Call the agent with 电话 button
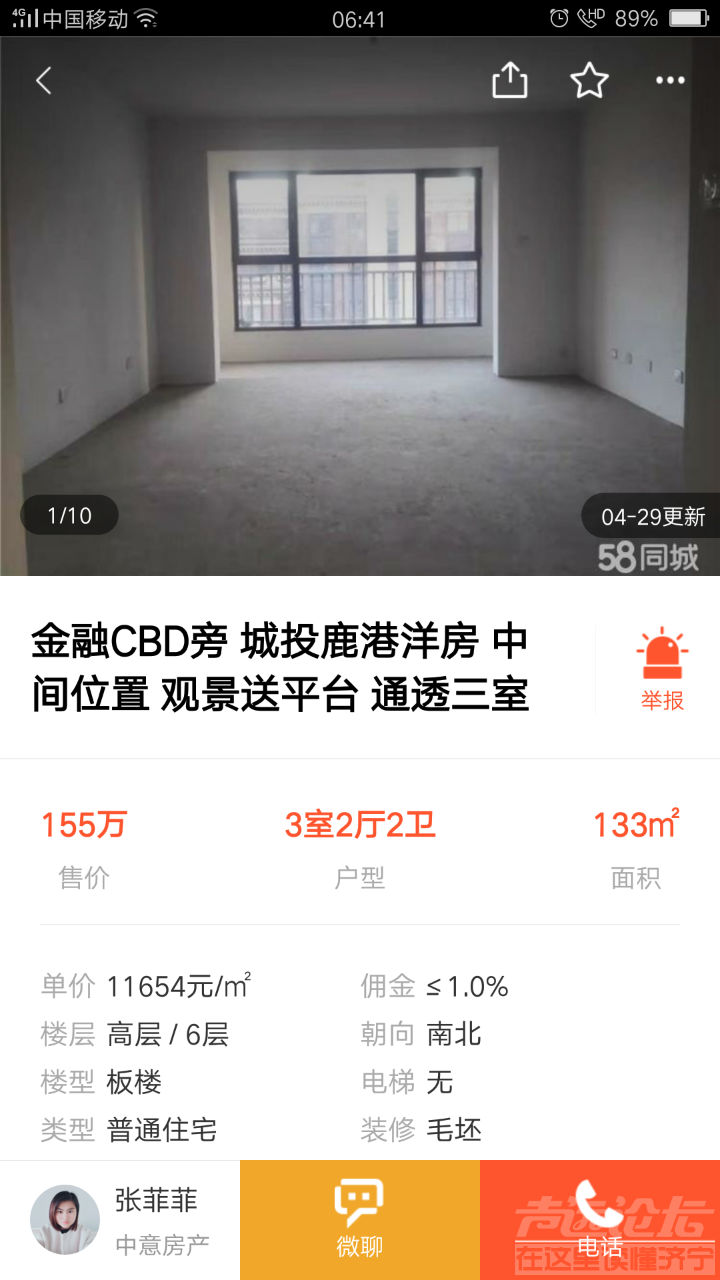720x1280 pixels. click(600, 1220)
